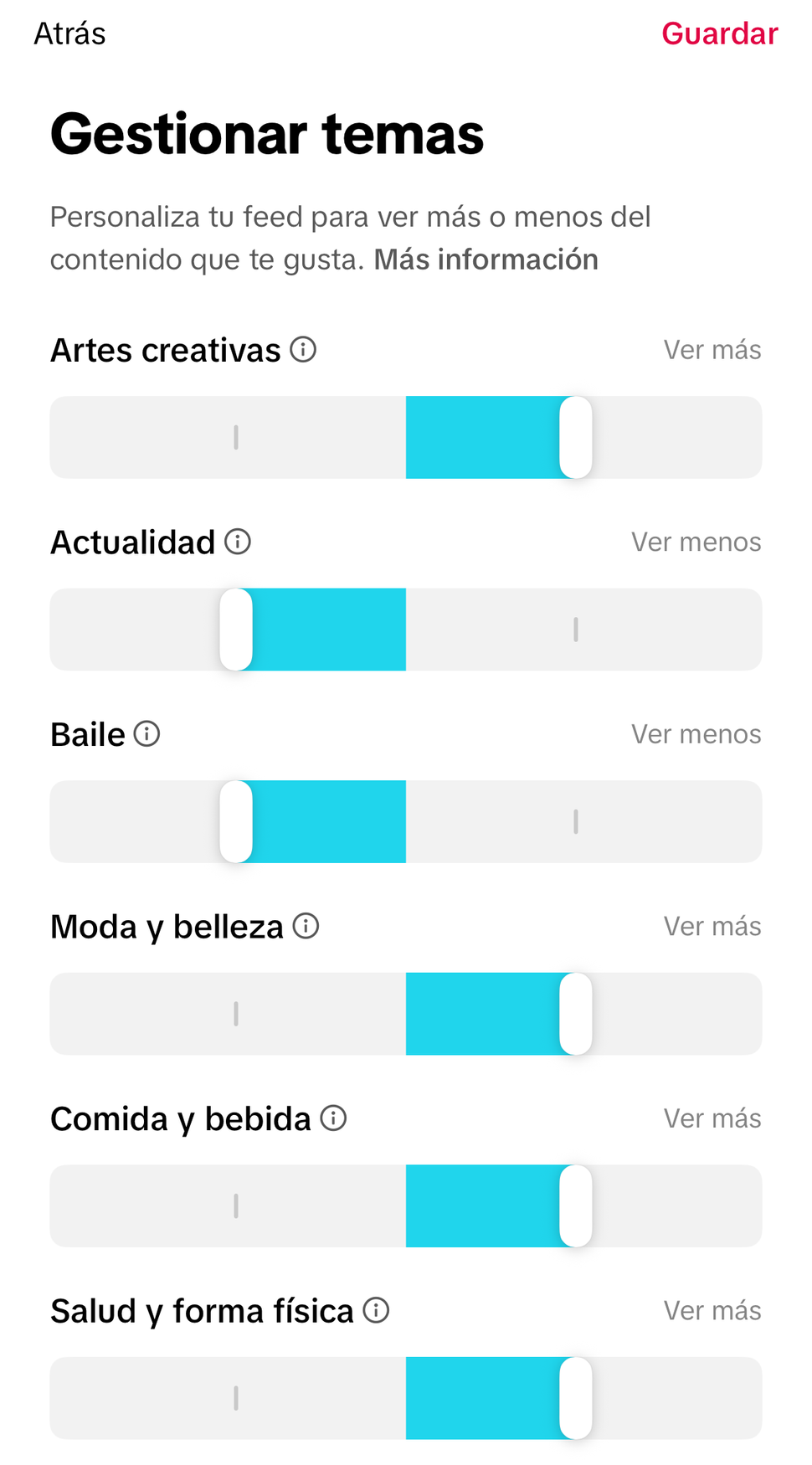The height and width of the screenshot is (1465, 812).
Task: Click the Ver más label for Artes creativas
Action: pyautogui.click(x=712, y=349)
